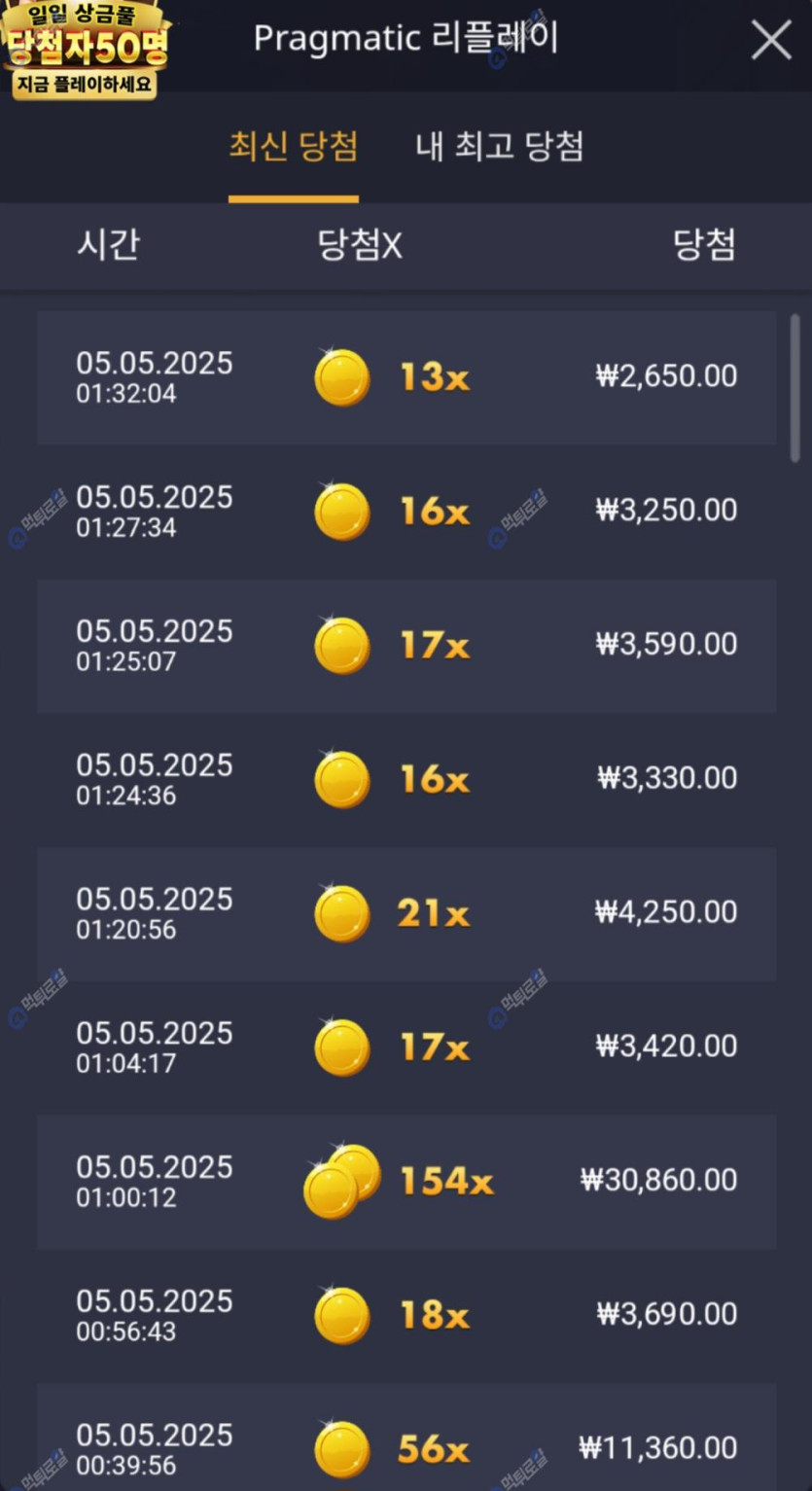Image resolution: width=812 pixels, height=1491 pixels.
Task: Watch the 154x win replay
Action: click(x=406, y=1183)
